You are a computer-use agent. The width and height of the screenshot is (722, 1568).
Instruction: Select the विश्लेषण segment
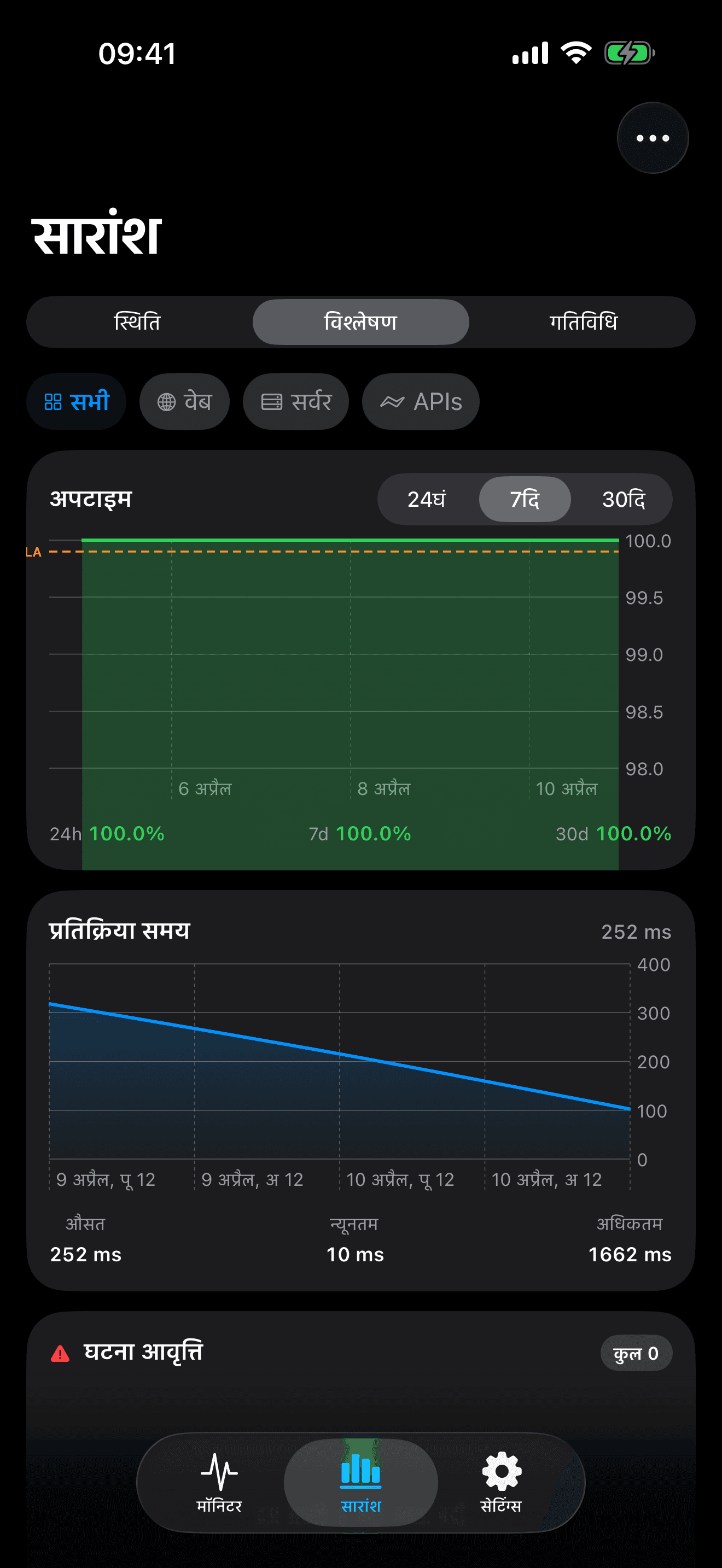click(360, 322)
